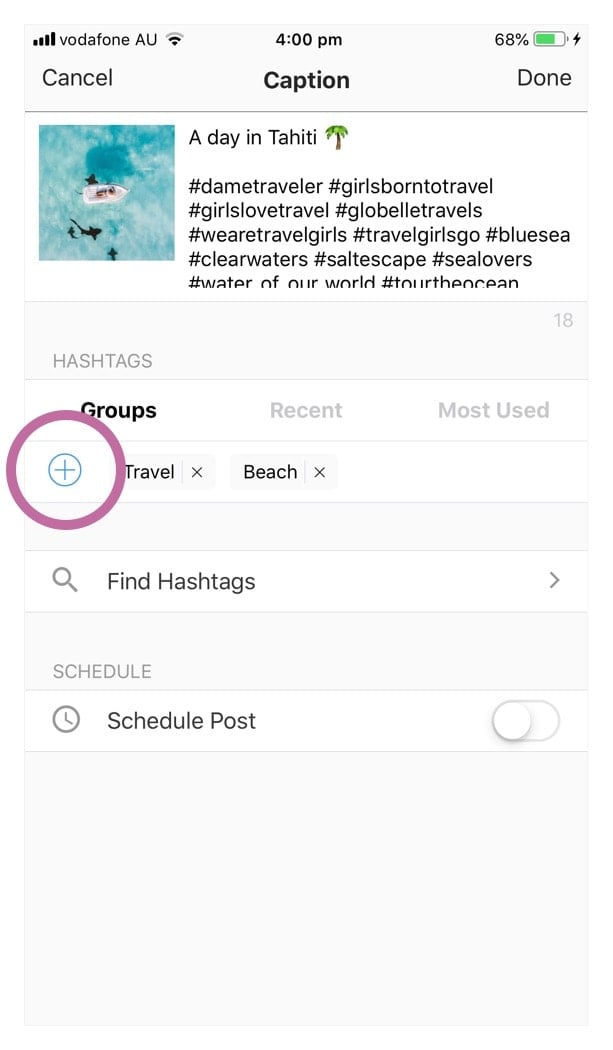Tap Done to save the caption
The image size is (613, 1050).
544,78
